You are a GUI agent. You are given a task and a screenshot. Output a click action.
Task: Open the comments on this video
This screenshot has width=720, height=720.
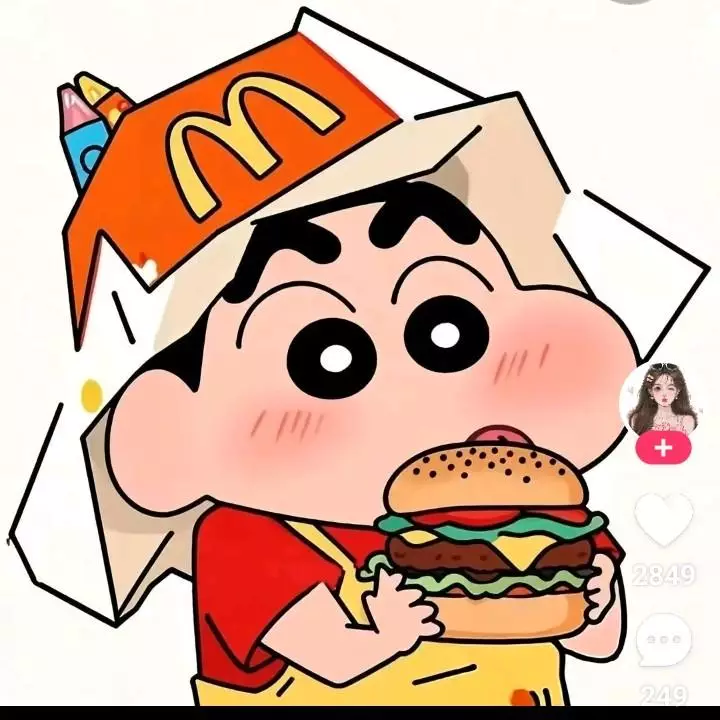tap(663, 641)
